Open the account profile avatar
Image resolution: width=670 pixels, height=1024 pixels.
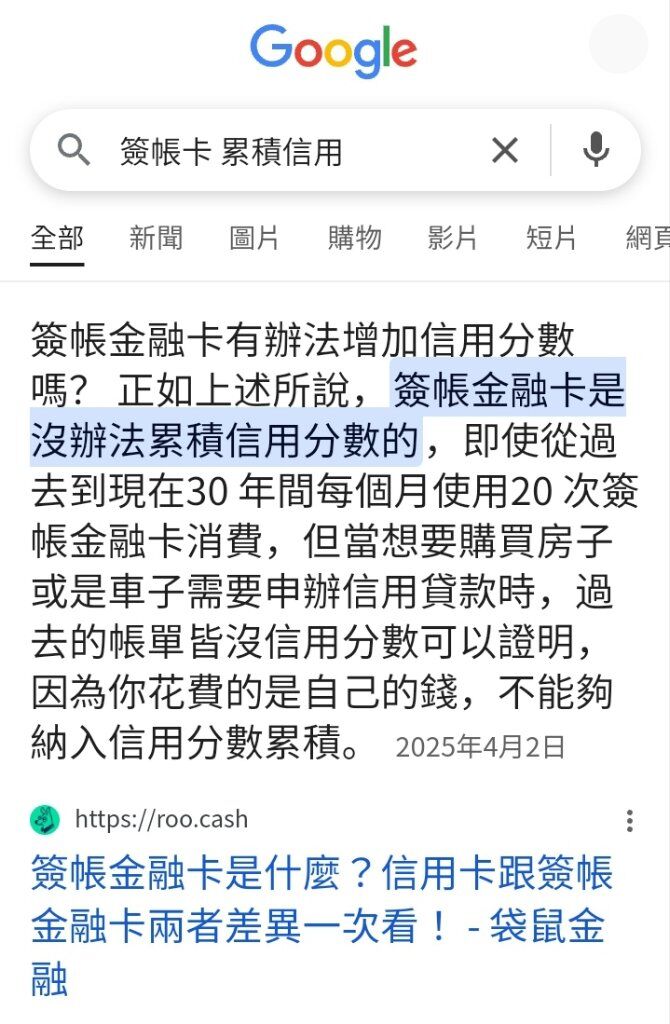pyautogui.click(x=618, y=45)
